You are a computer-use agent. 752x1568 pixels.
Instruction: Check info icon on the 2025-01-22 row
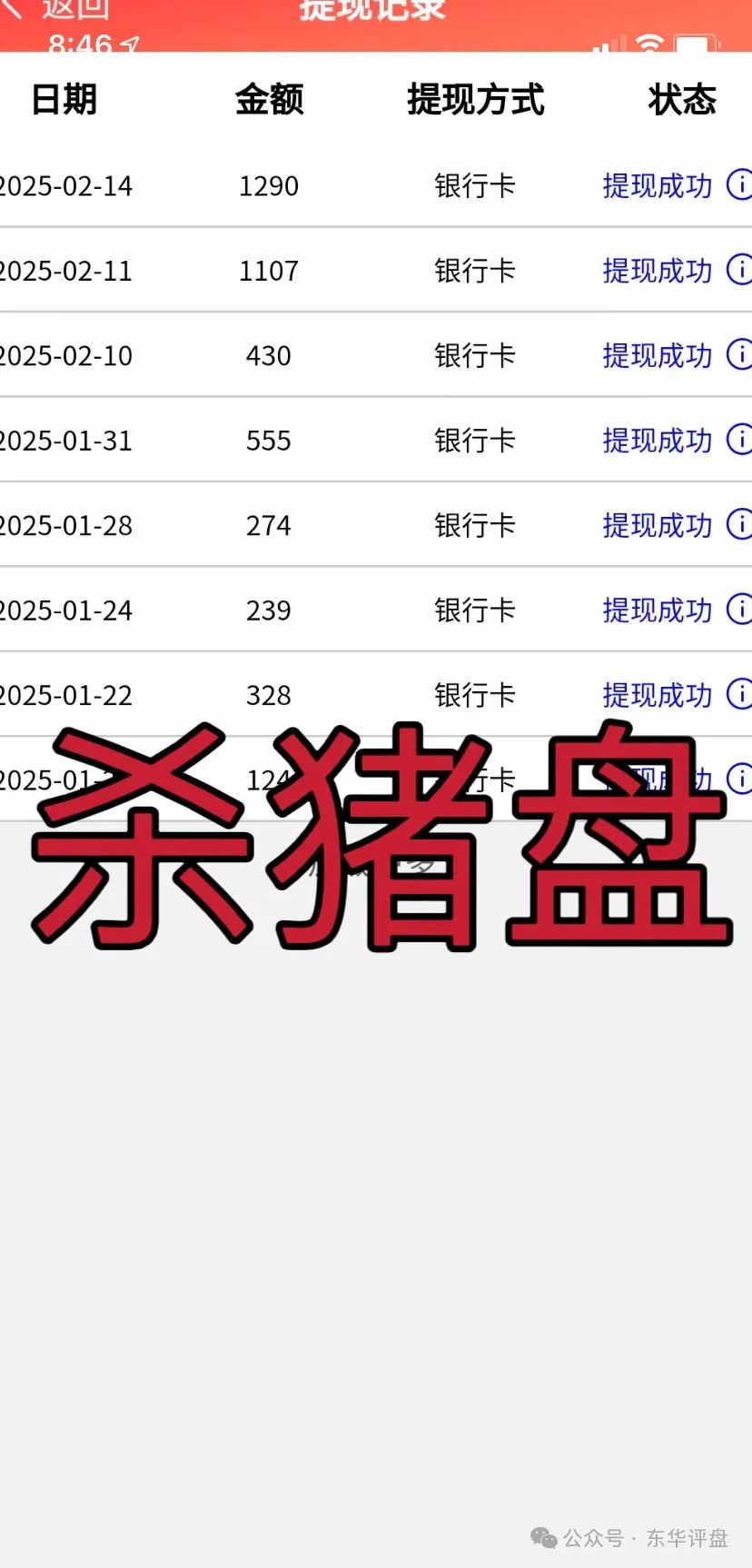739,695
